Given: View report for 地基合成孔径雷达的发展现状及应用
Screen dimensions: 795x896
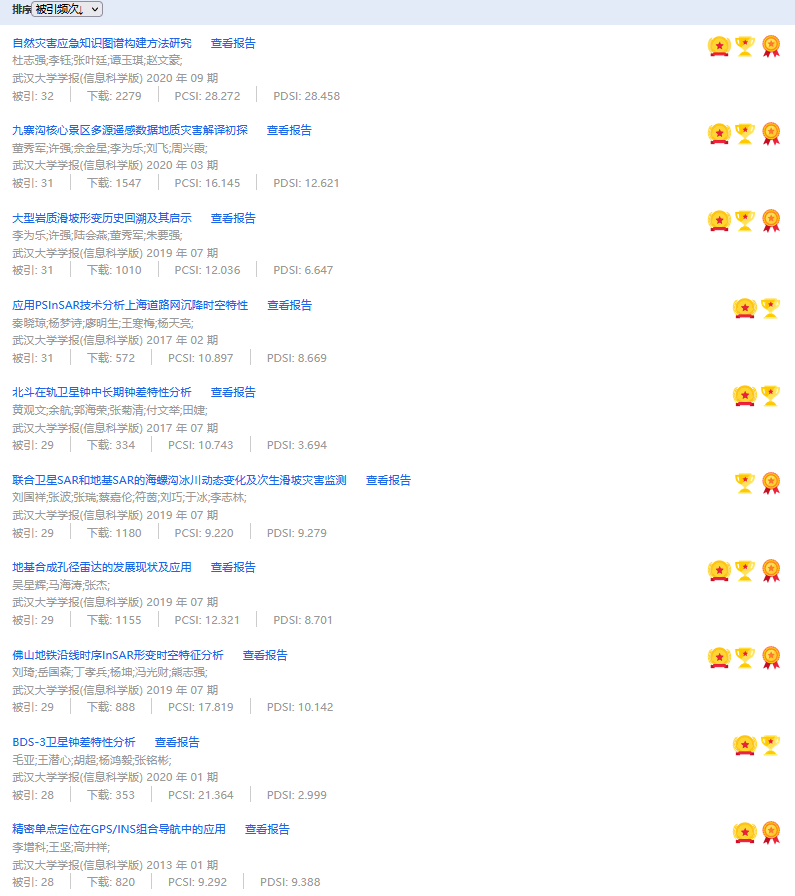Looking at the screenshot, I should click(x=233, y=567).
